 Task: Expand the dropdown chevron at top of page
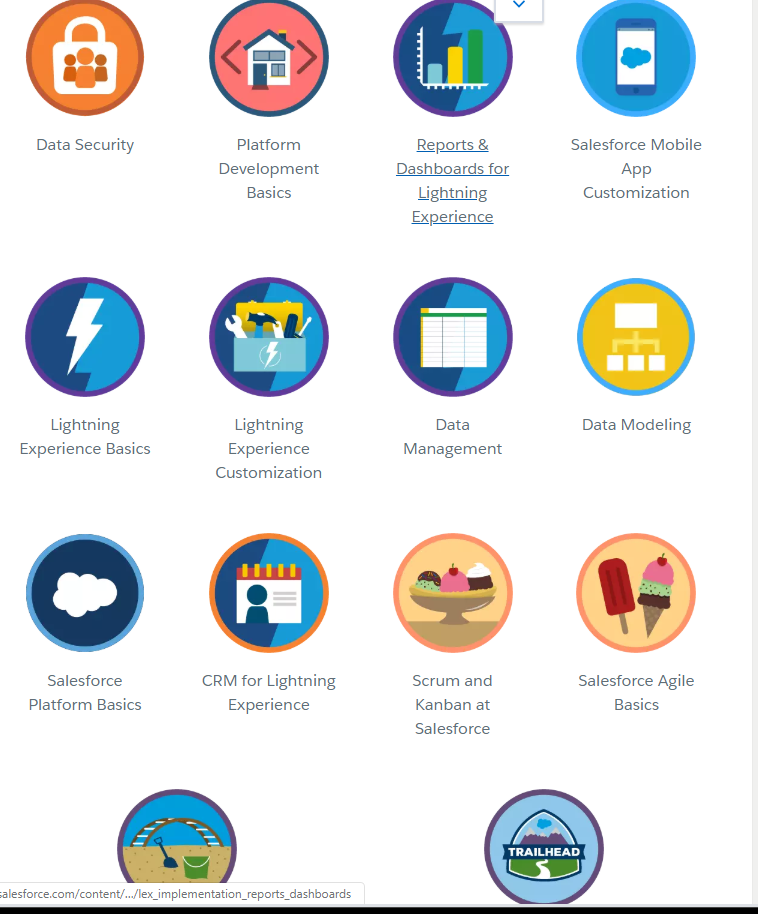point(518,4)
